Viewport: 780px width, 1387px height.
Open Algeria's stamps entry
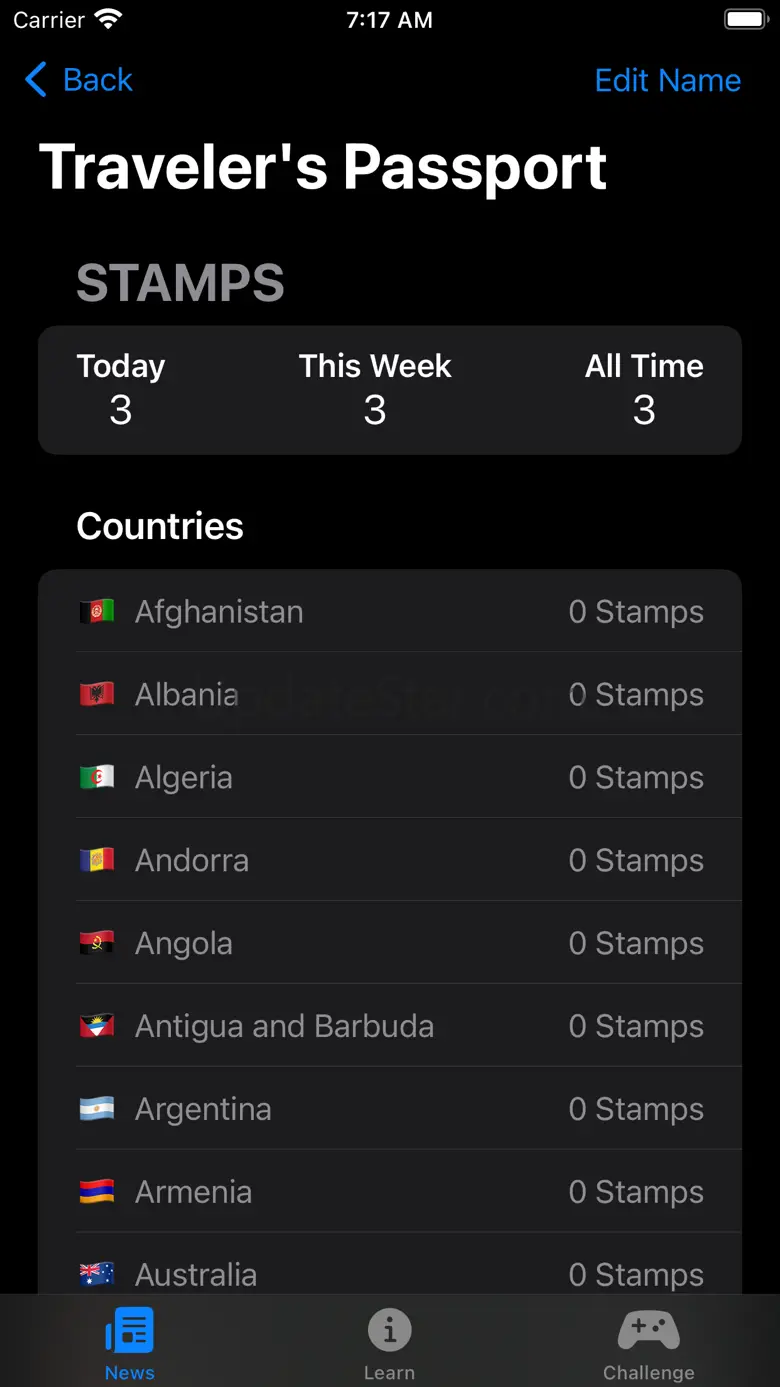coord(390,777)
